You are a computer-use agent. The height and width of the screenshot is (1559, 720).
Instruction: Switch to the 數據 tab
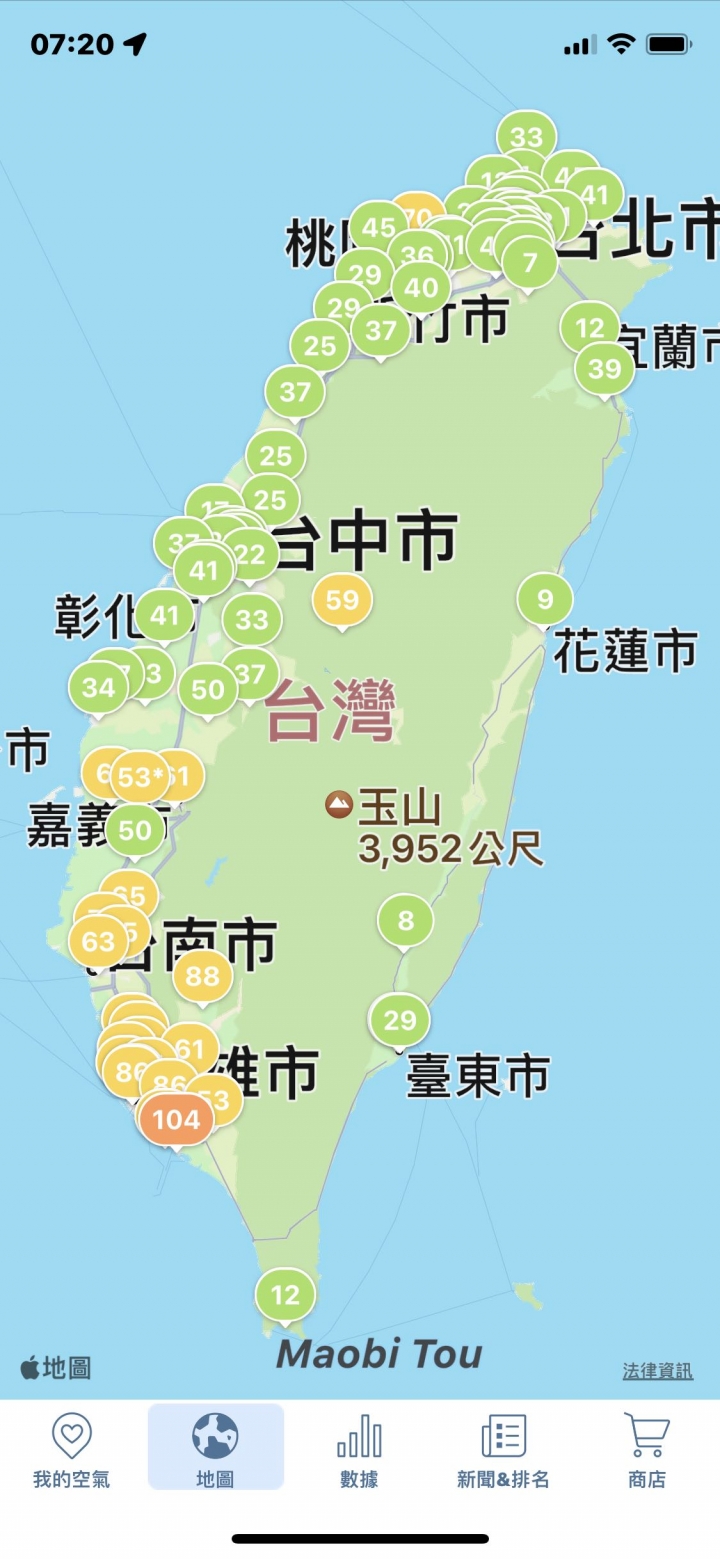click(359, 1450)
